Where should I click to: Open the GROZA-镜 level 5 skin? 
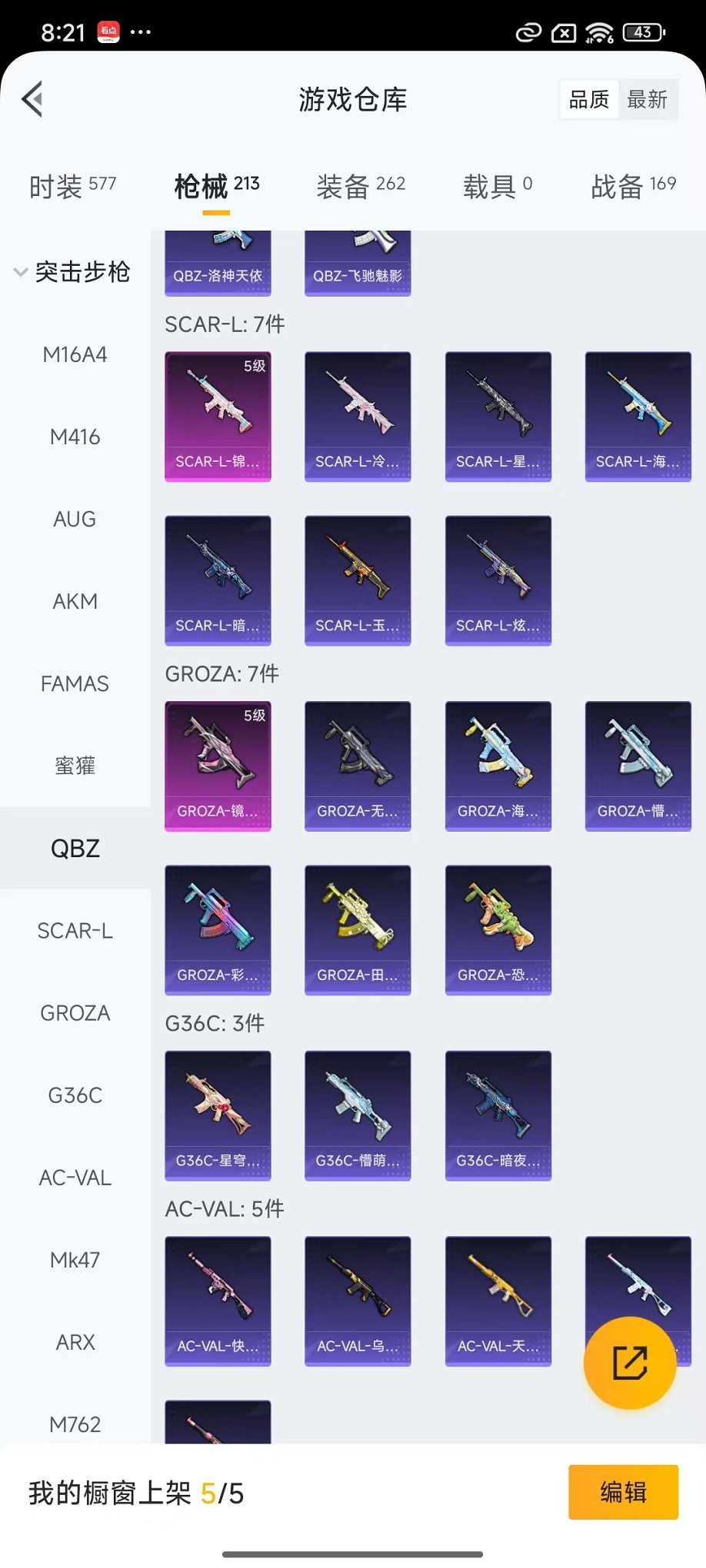pos(218,766)
